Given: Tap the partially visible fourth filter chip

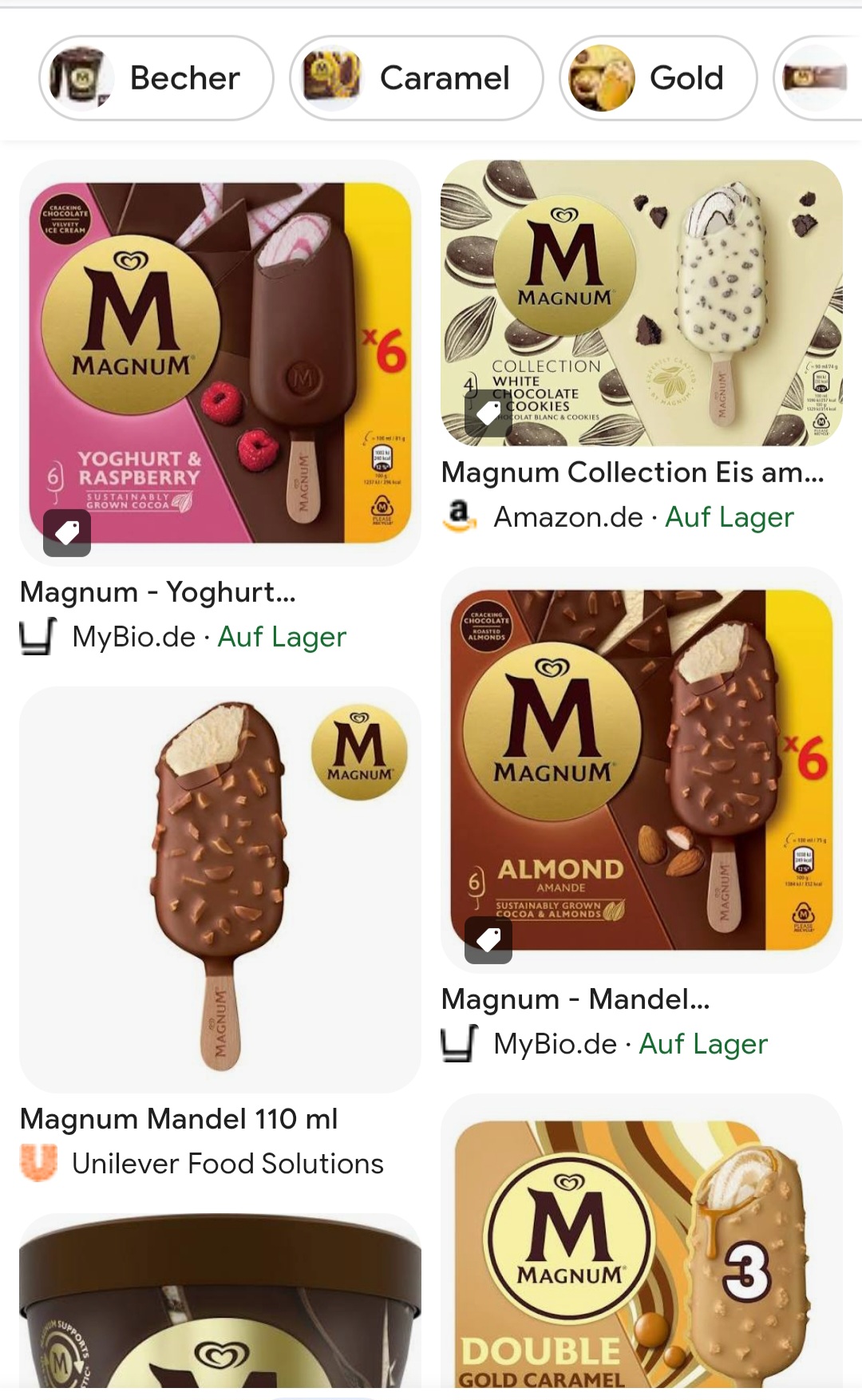Looking at the screenshot, I should click(x=819, y=78).
